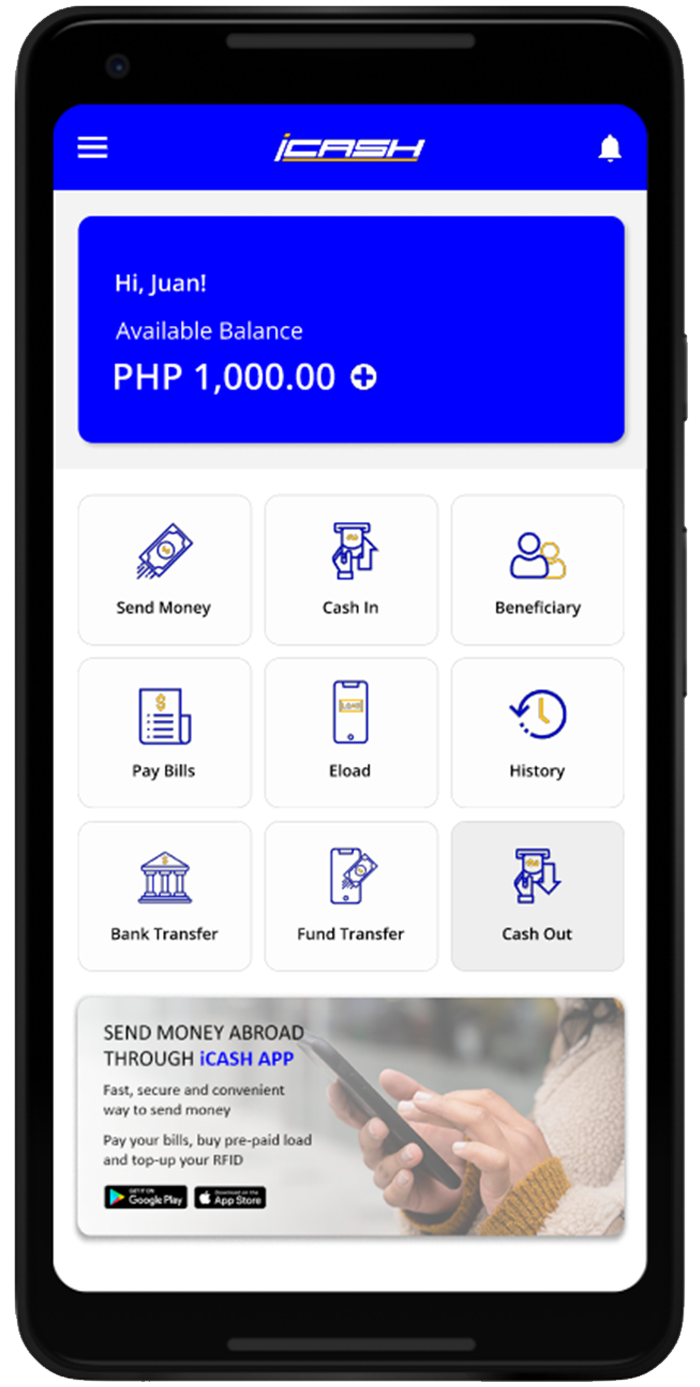Open the Beneficiary tile
This screenshot has width=700, height=1387.
tap(538, 570)
